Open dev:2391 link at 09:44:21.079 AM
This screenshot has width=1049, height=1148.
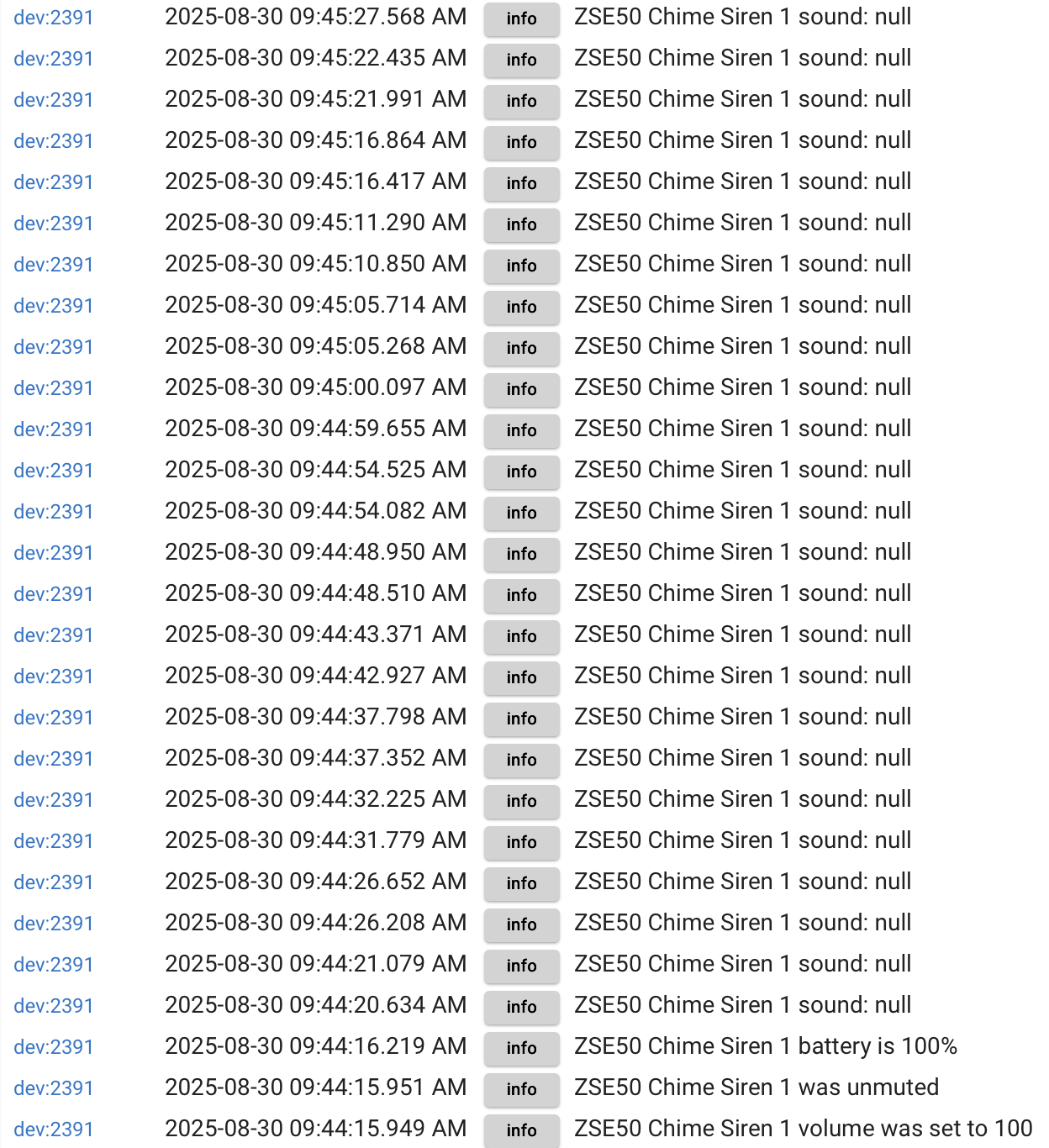tap(53, 965)
